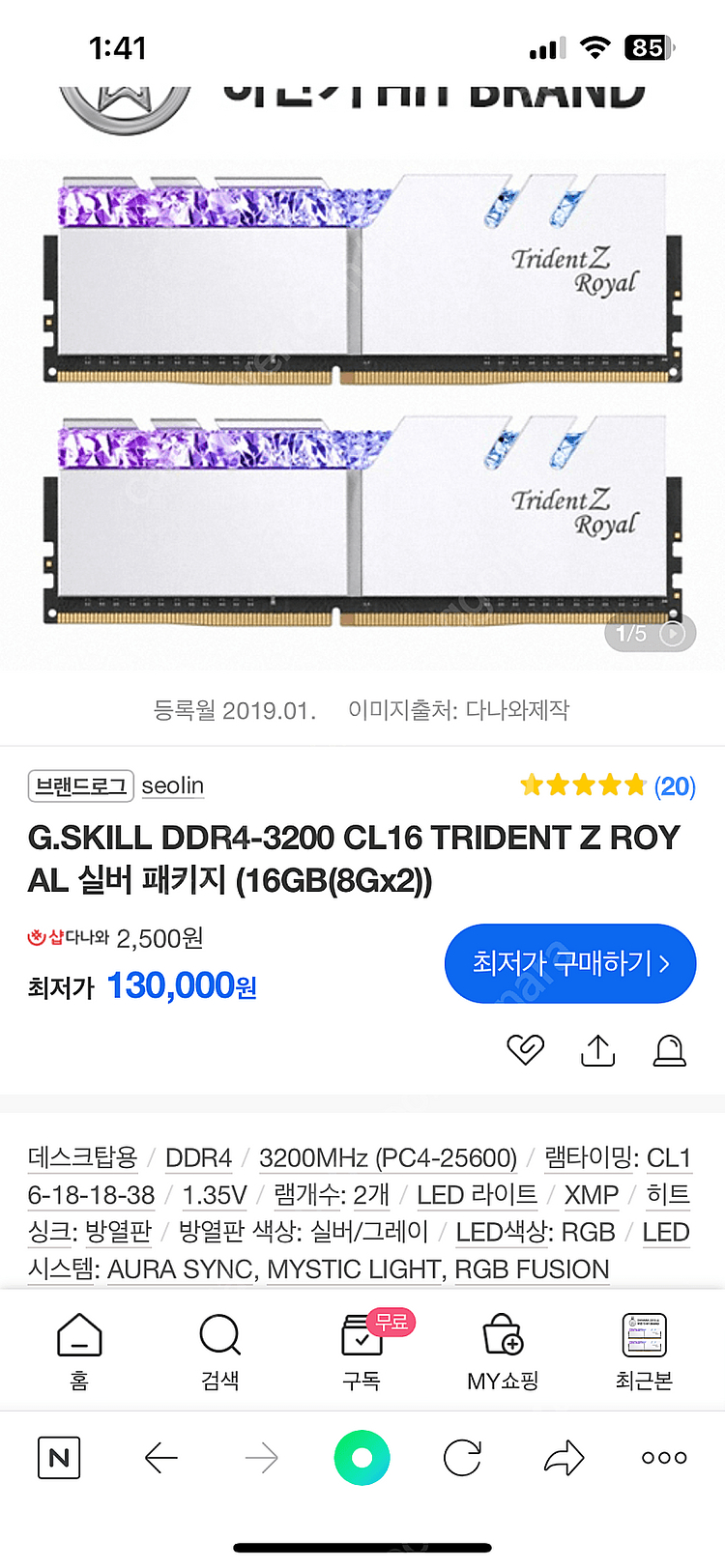Open 구독 subscription tab with 무료 badge
Image resolution: width=725 pixels, height=1568 pixels.
tap(361, 1348)
